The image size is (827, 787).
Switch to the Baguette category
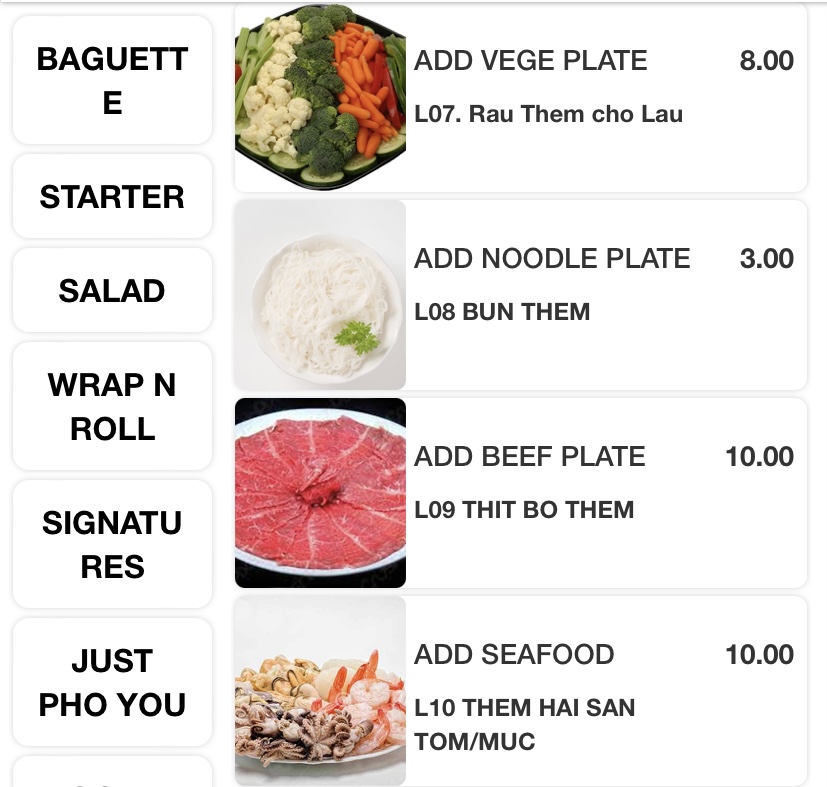[x=112, y=80]
